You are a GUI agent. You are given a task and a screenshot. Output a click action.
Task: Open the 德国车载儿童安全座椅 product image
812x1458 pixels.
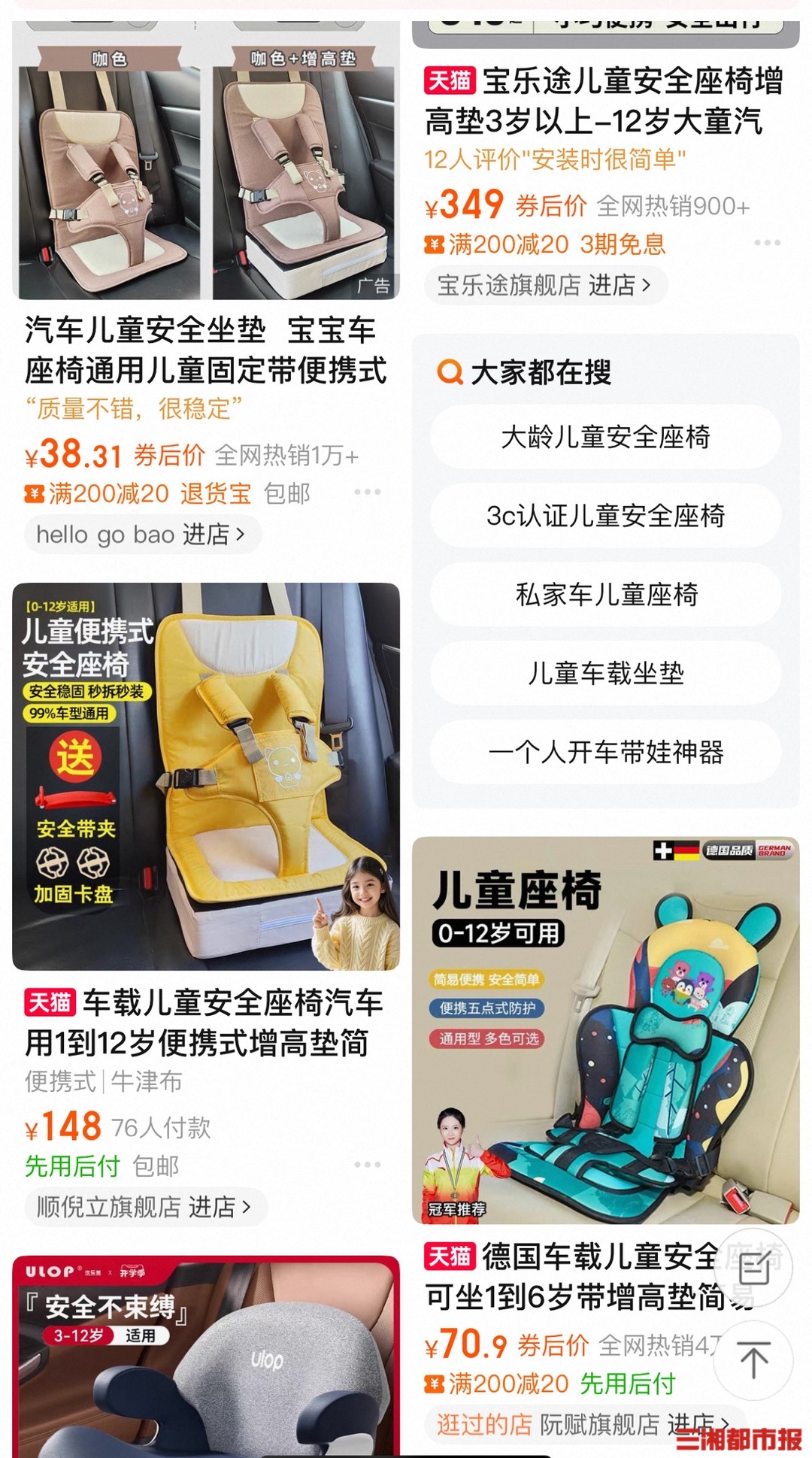tap(605, 1030)
